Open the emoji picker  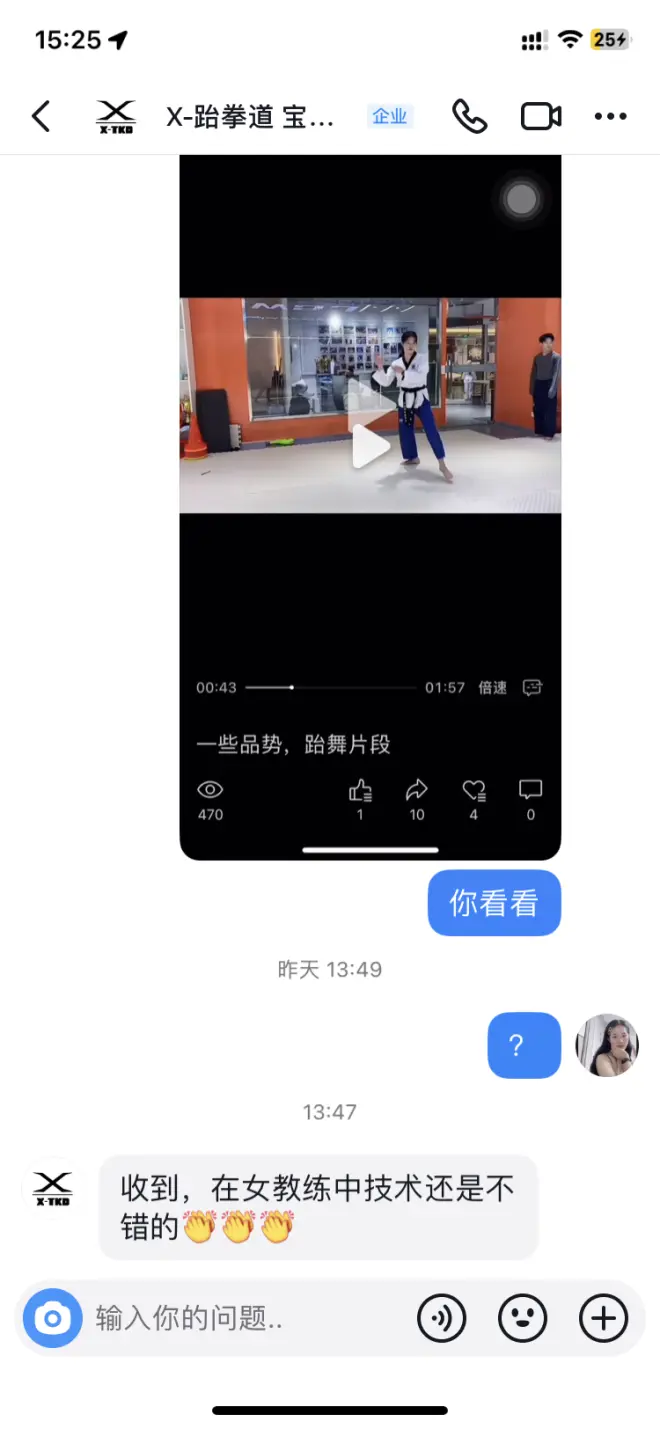522,1319
